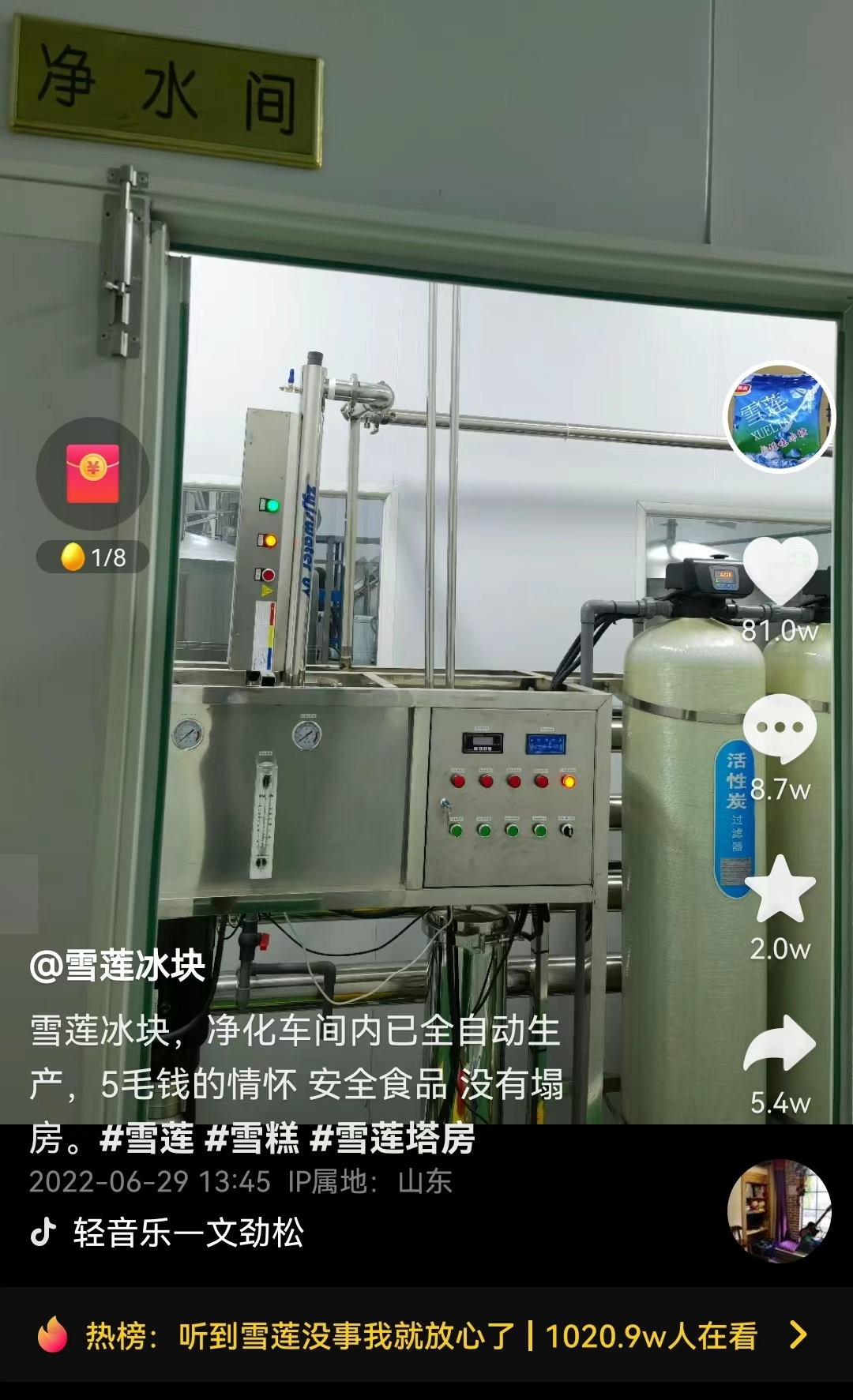Share this video
The image size is (853, 1400).
780,1044
